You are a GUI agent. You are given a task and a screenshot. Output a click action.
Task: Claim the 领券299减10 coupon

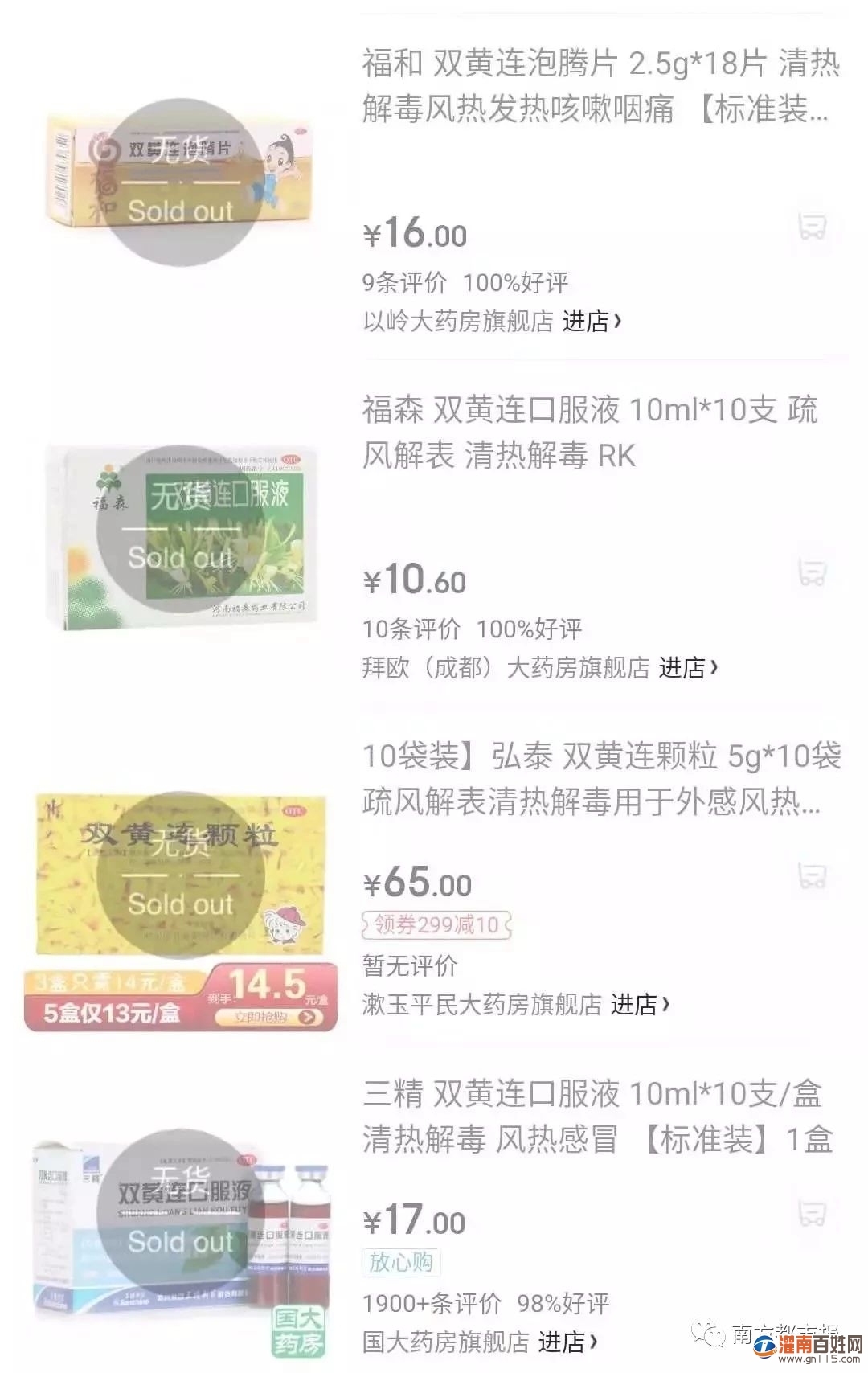(436, 925)
